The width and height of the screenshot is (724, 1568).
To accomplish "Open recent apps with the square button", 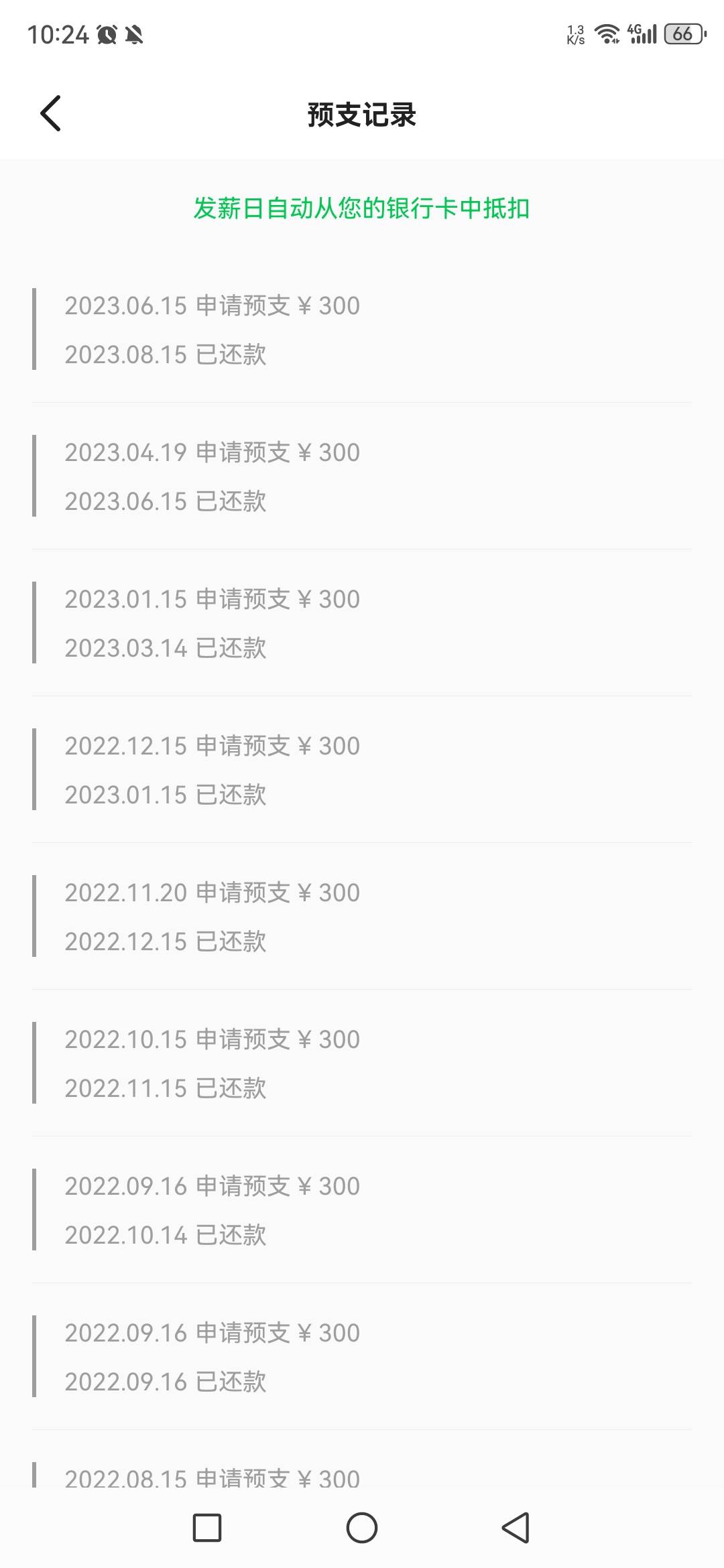I will 207,1528.
